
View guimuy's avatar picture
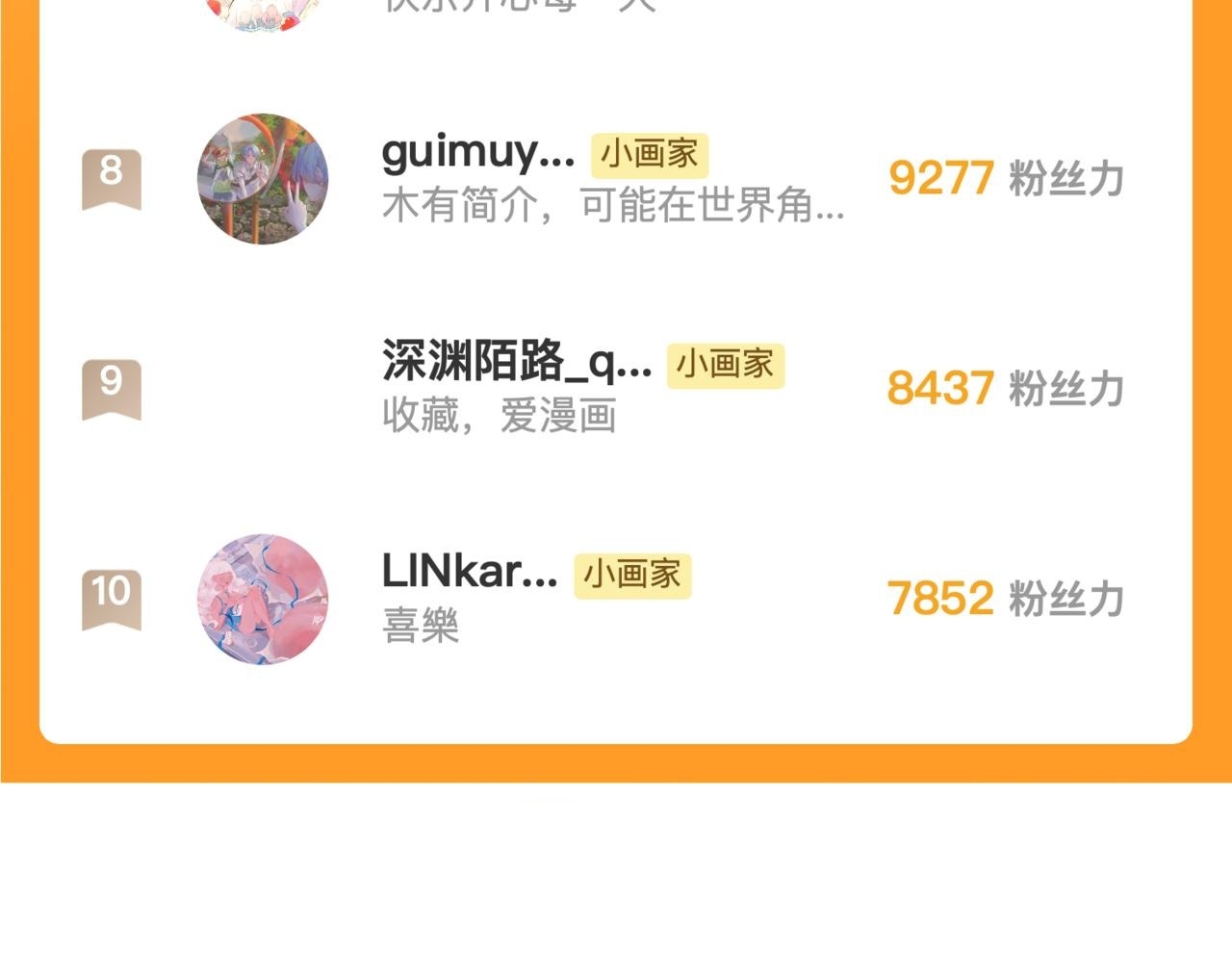click(263, 179)
